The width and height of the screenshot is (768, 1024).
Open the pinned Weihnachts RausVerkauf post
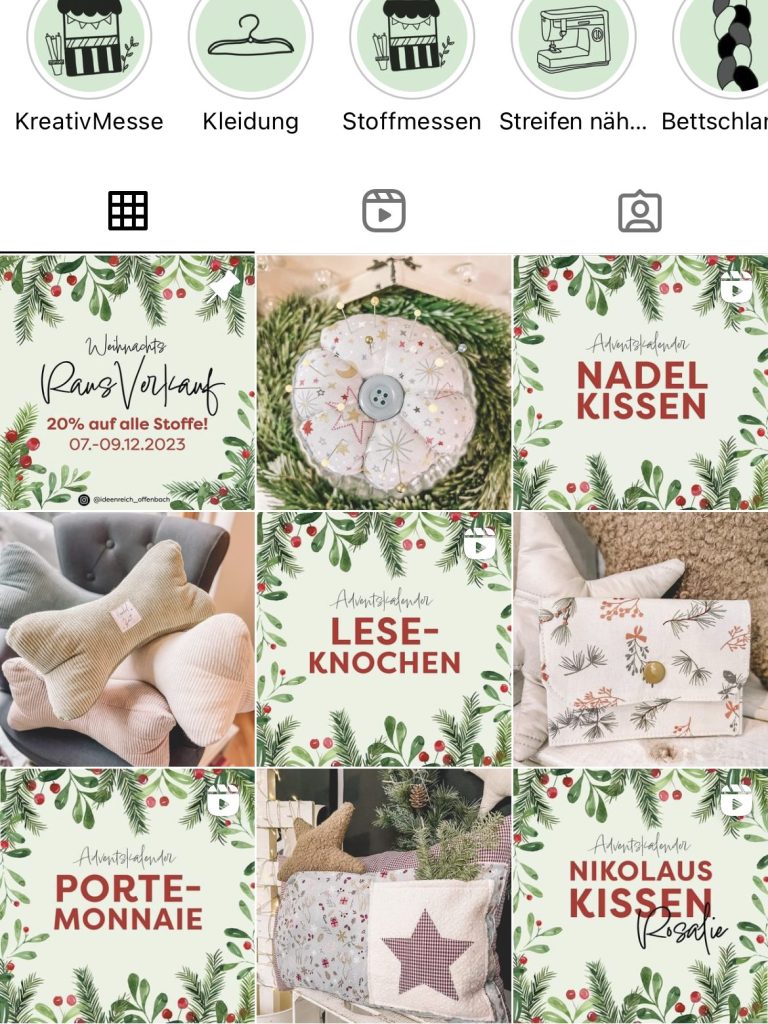coord(127,382)
